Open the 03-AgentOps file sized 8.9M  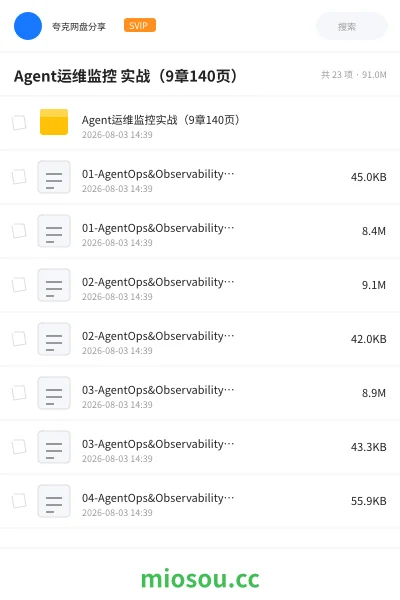[200, 393]
